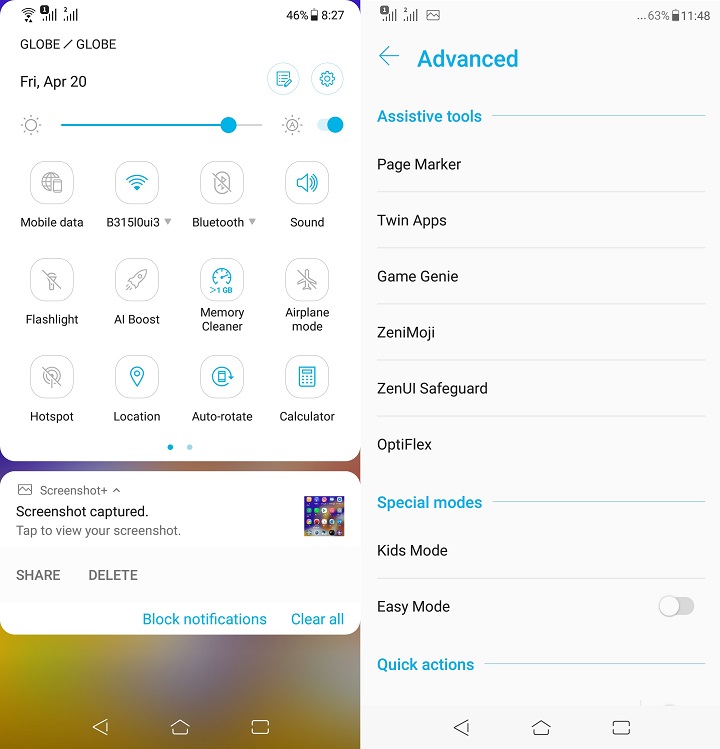The width and height of the screenshot is (720, 749).
Task: Tap Block notifications
Action: pyautogui.click(x=204, y=619)
